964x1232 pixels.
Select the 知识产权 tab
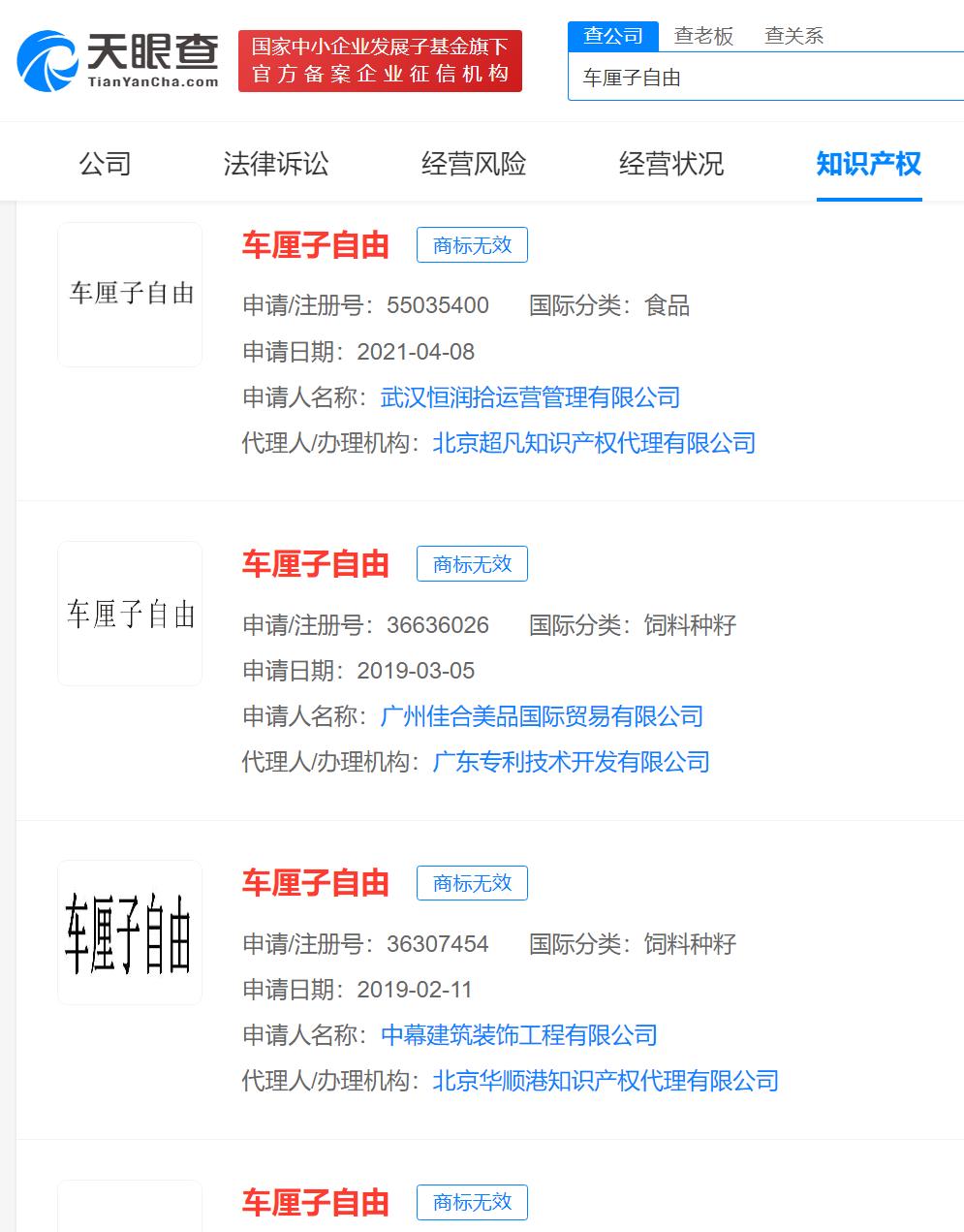[x=868, y=163]
